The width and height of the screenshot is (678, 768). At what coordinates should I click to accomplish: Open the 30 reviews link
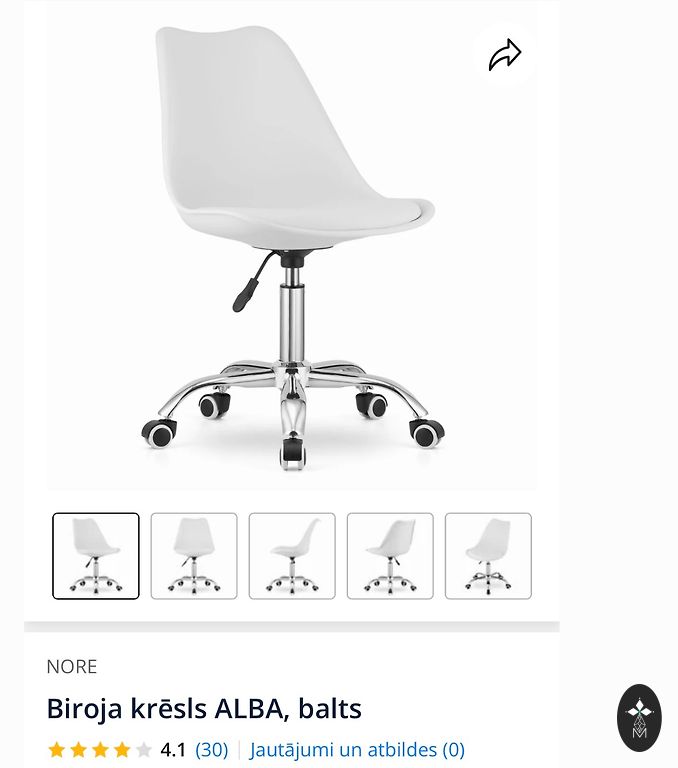211,749
